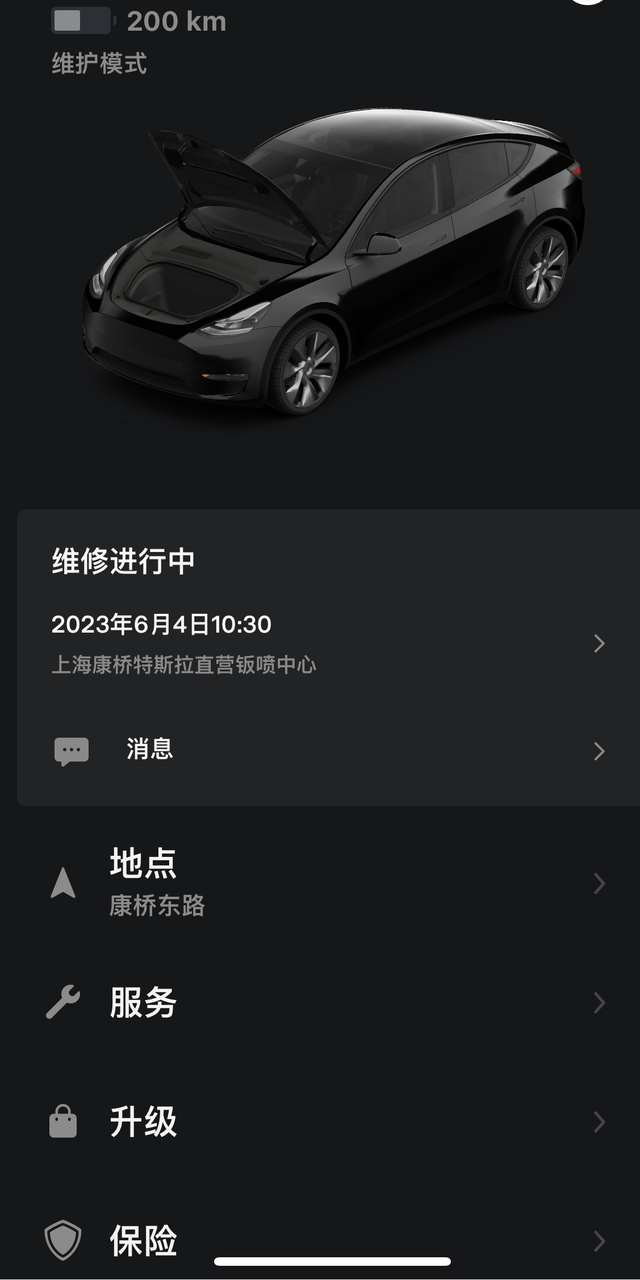
Task: Open the 地点 location row
Action: [x=320, y=883]
